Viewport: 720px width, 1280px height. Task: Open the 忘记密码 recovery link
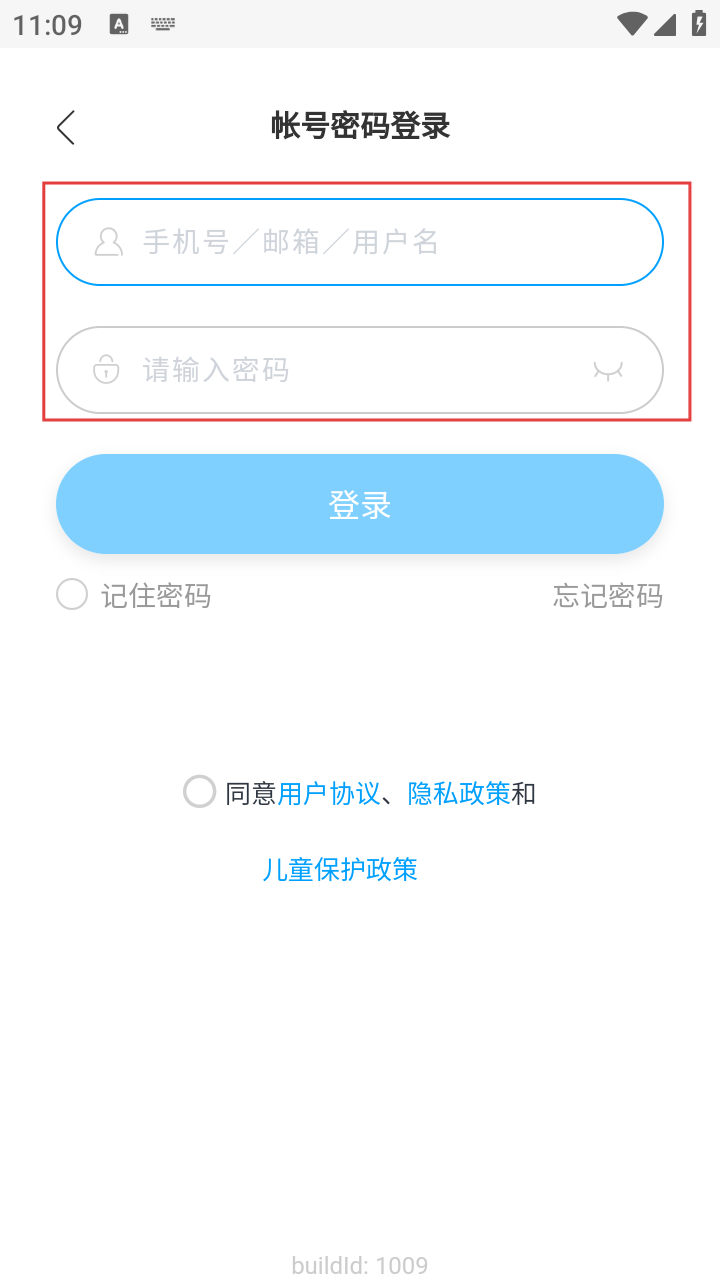click(607, 596)
